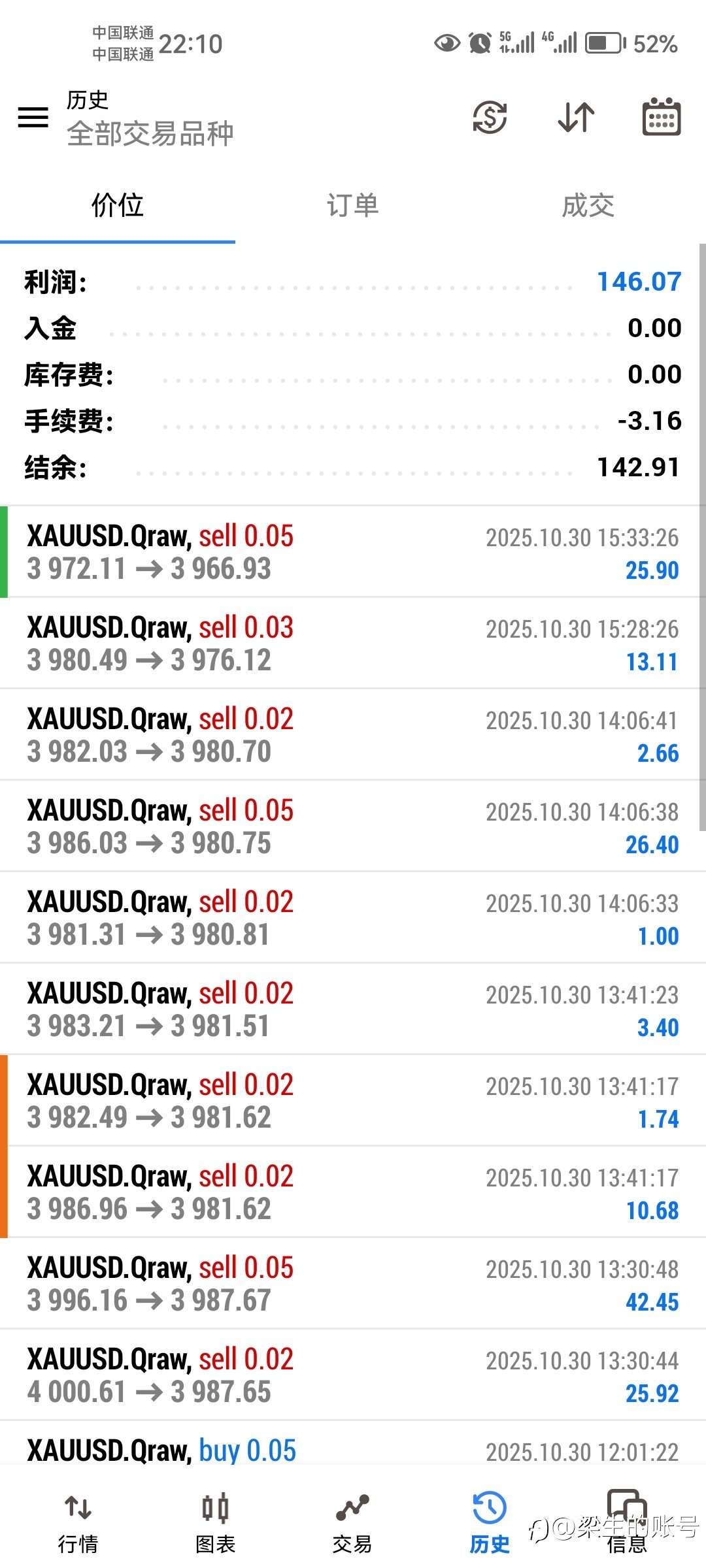Open the sort order arrows icon
Viewport: 706px width, 1568px height.
pyautogui.click(x=575, y=118)
